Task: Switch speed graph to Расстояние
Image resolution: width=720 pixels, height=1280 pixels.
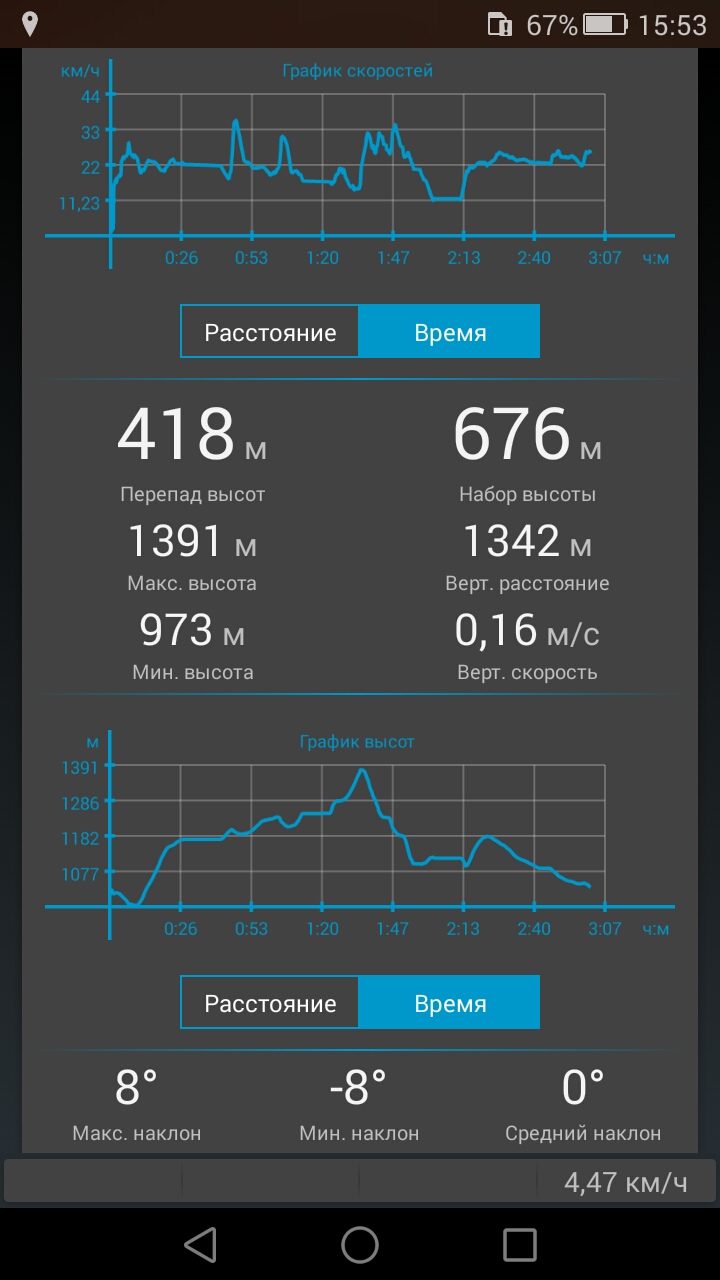Action: pyautogui.click(x=270, y=332)
